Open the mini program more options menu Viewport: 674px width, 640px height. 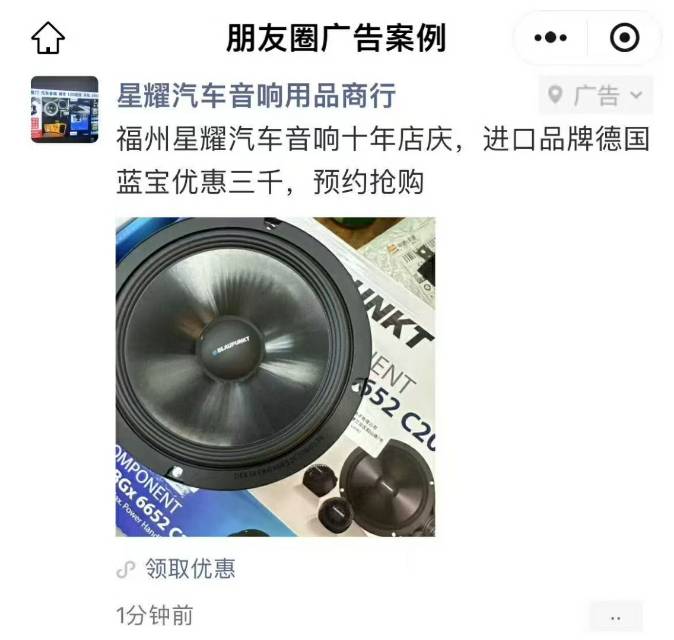click(551, 39)
